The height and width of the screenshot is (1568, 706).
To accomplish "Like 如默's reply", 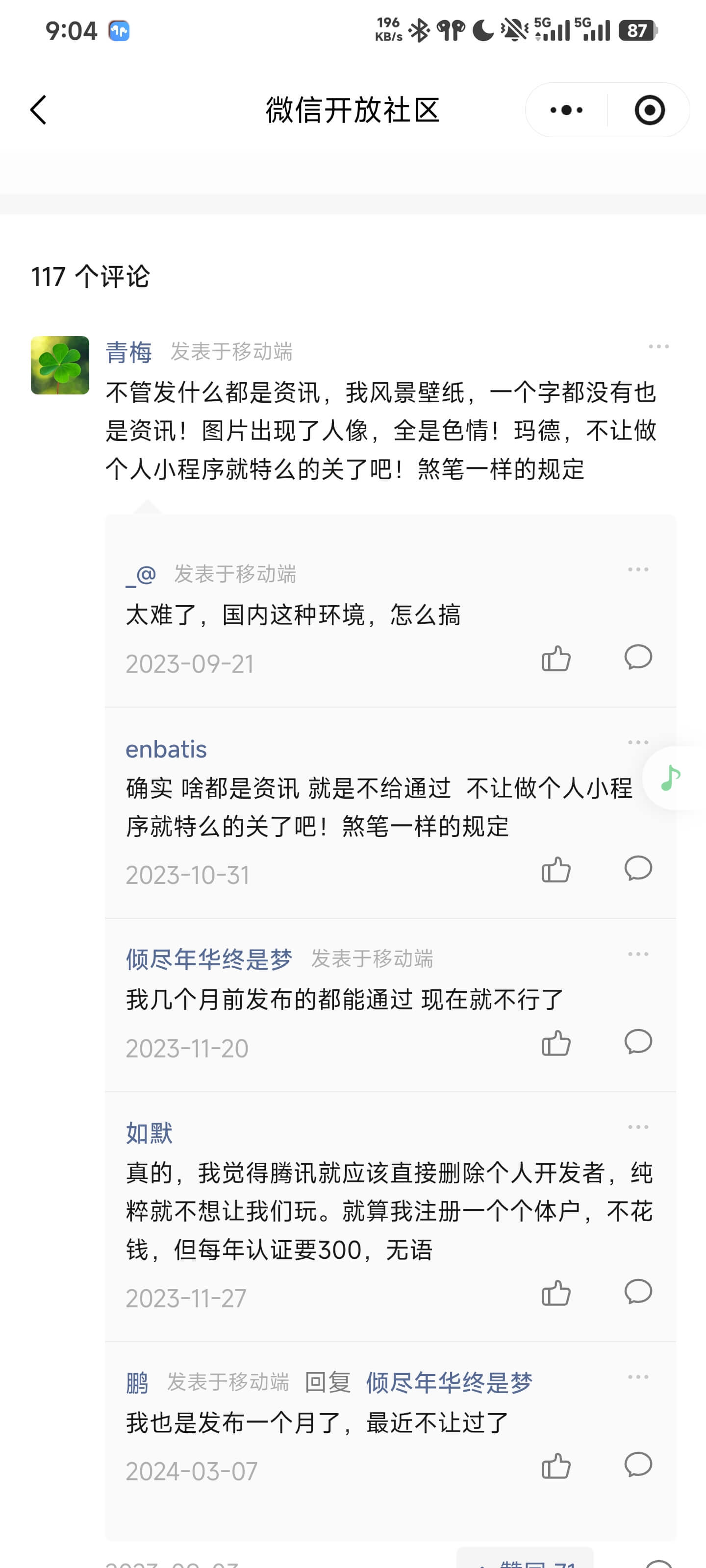I will 555,1293.
